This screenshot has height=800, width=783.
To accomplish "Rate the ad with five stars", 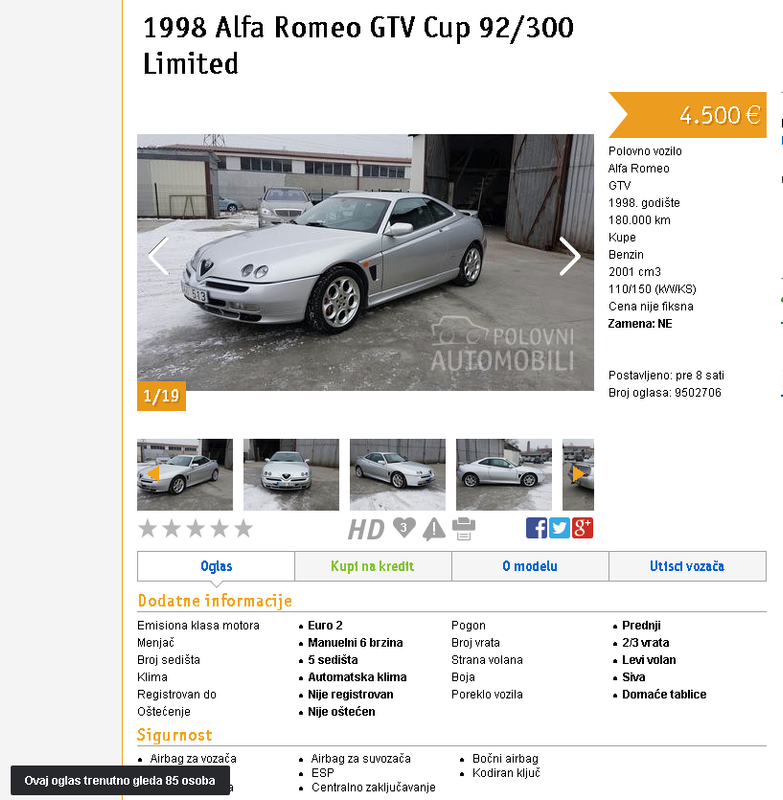I will pos(243,528).
